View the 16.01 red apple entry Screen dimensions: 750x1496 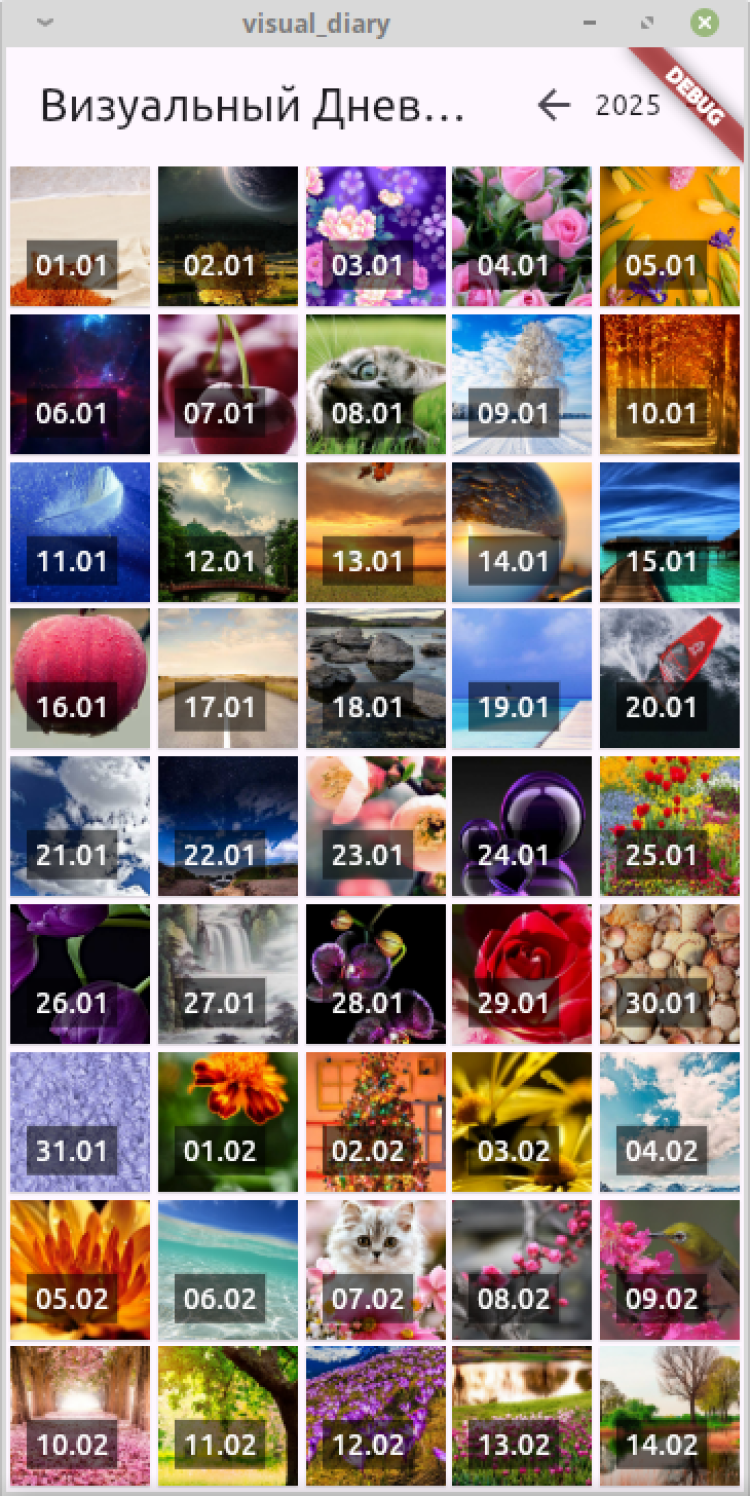tap(80, 678)
